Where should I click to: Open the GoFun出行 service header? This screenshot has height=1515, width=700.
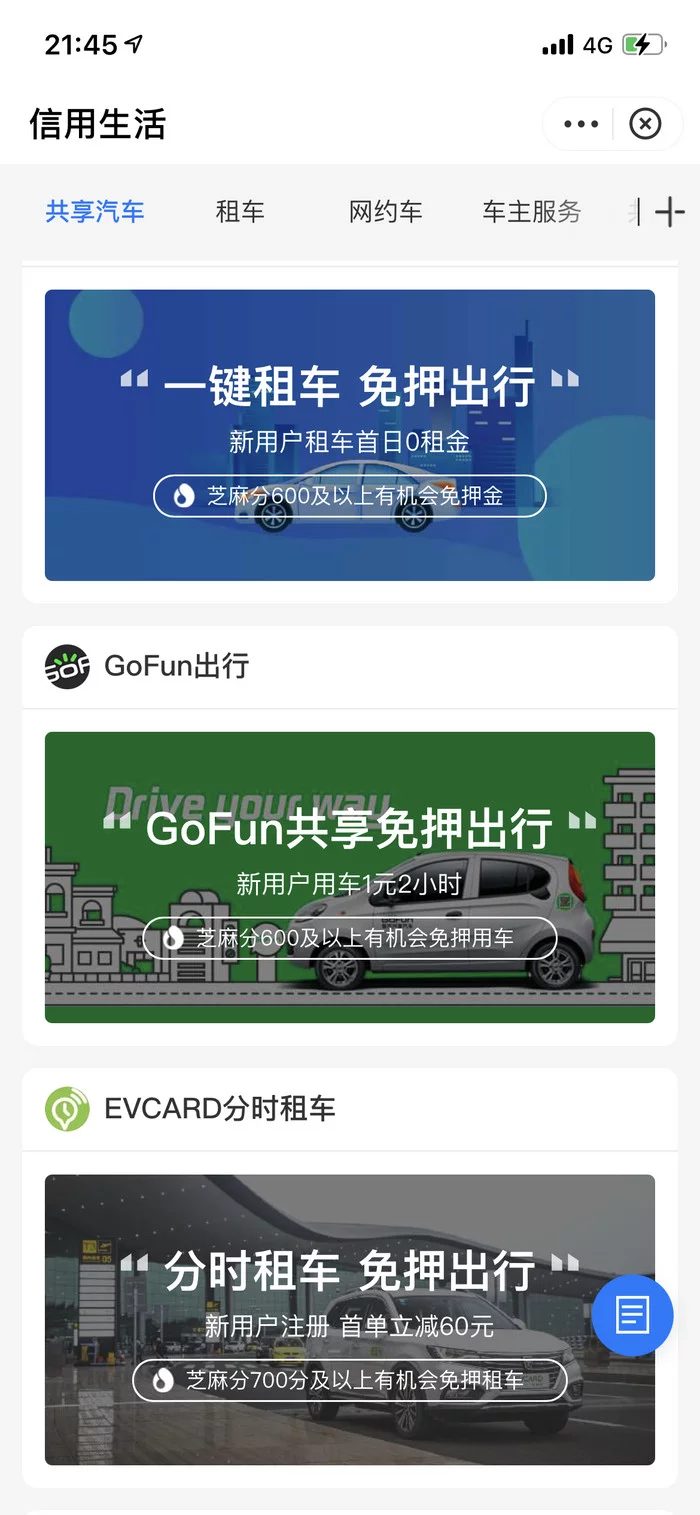176,666
